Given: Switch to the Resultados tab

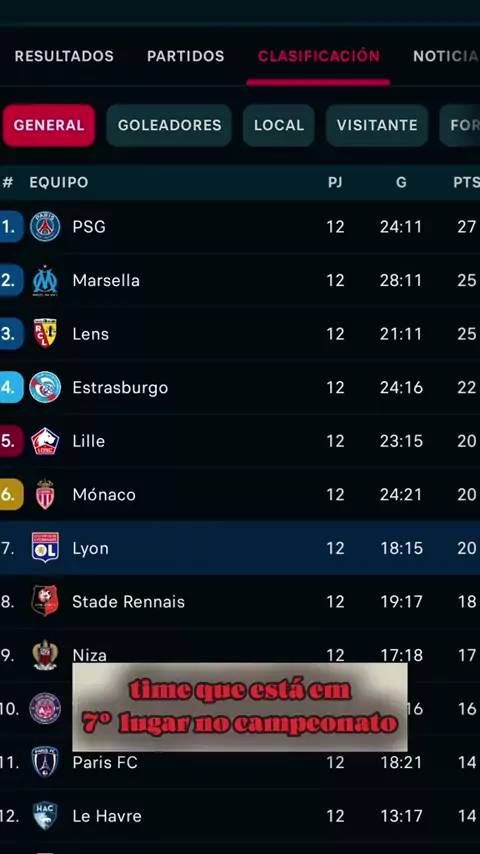Looking at the screenshot, I should pyautogui.click(x=64, y=56).
